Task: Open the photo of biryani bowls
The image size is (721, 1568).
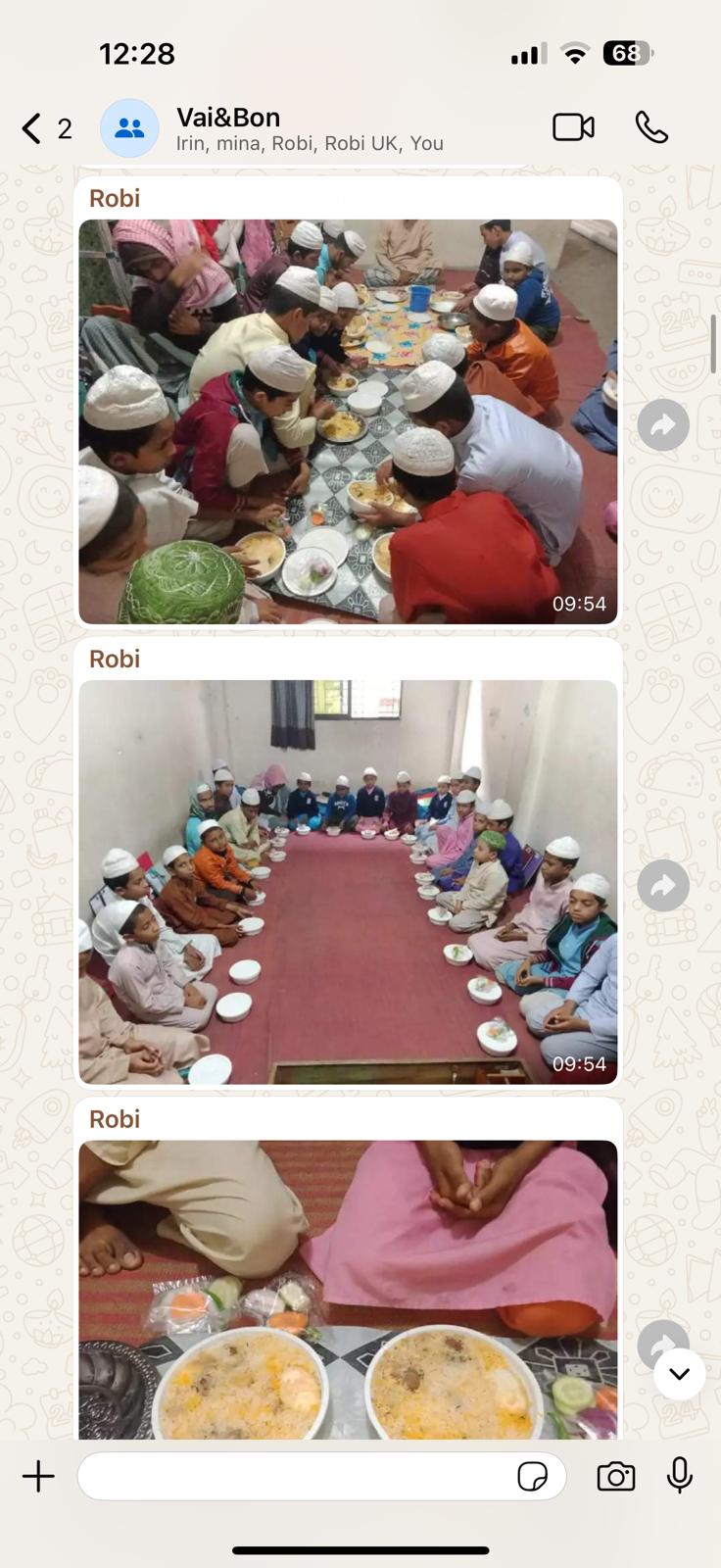Action: pos(348,1294)
